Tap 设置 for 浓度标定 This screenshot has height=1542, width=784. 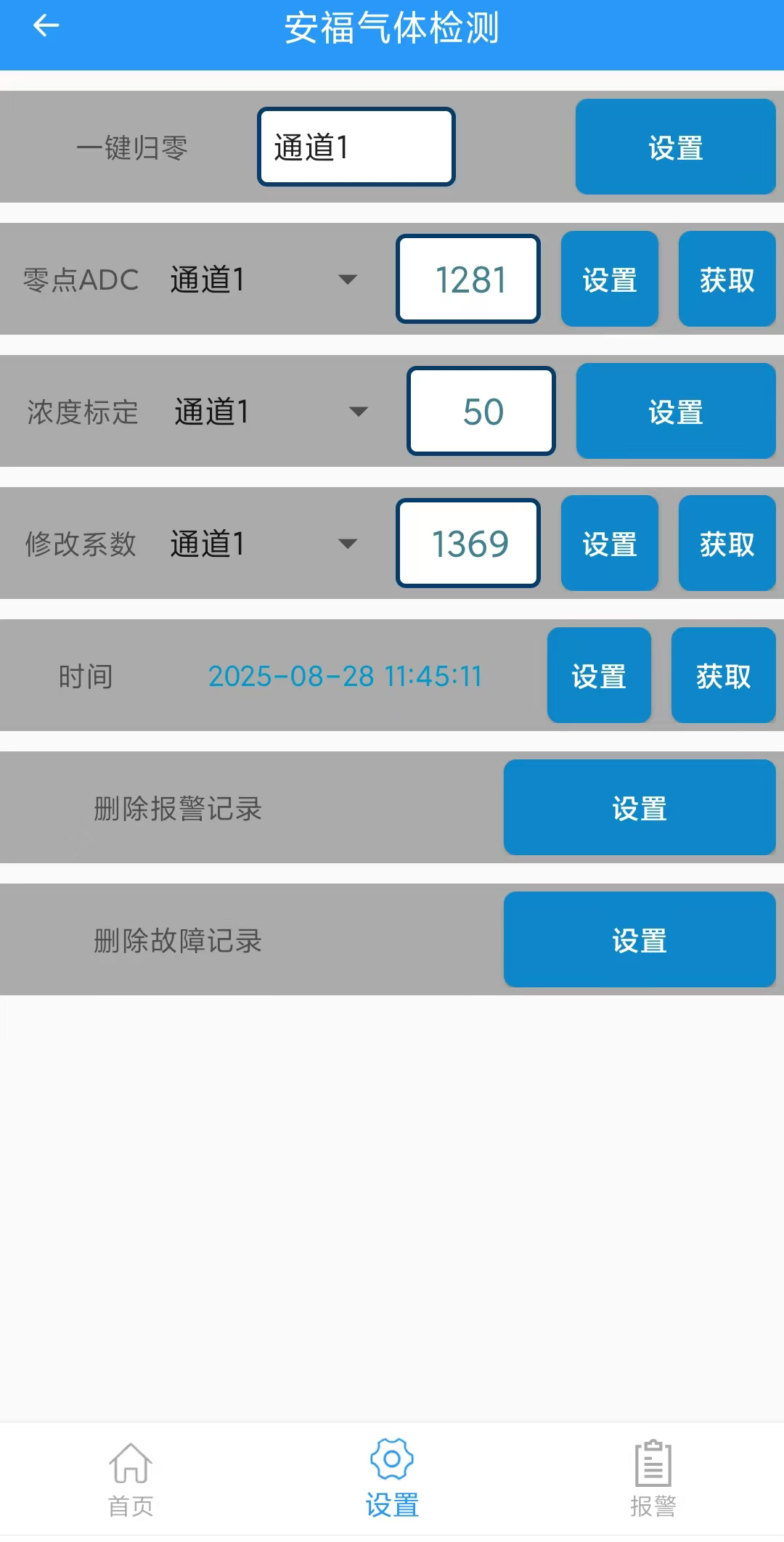(x=675, y=412)
